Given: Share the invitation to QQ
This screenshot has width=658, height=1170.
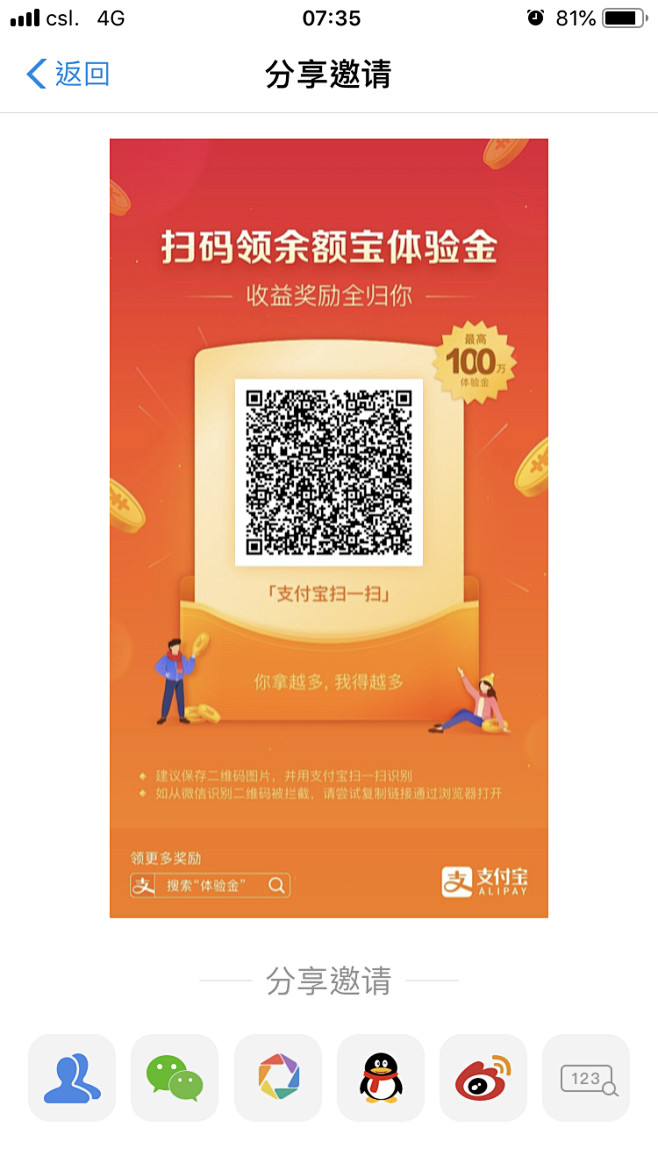Looking at the screenshot, I should click(x=380, y=1077).
